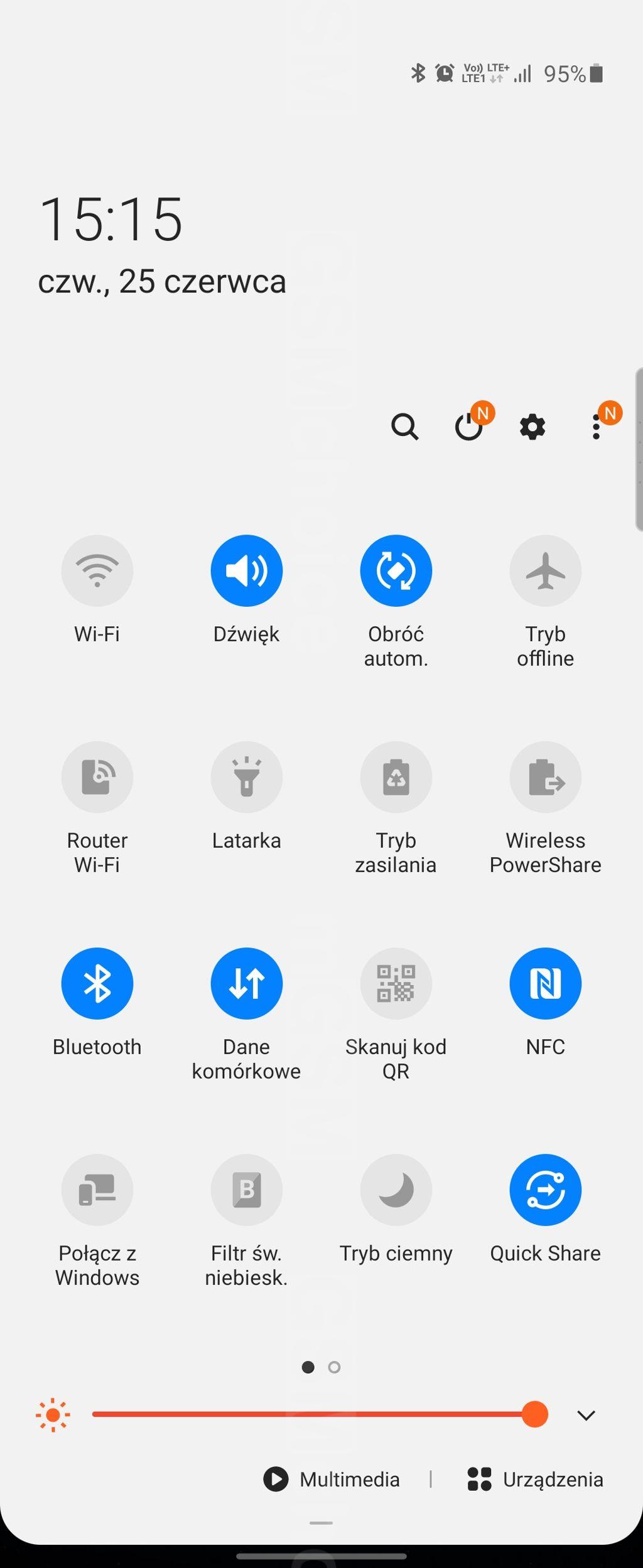Turn on Router Wi-Fi hotspot

coord(97,777)
